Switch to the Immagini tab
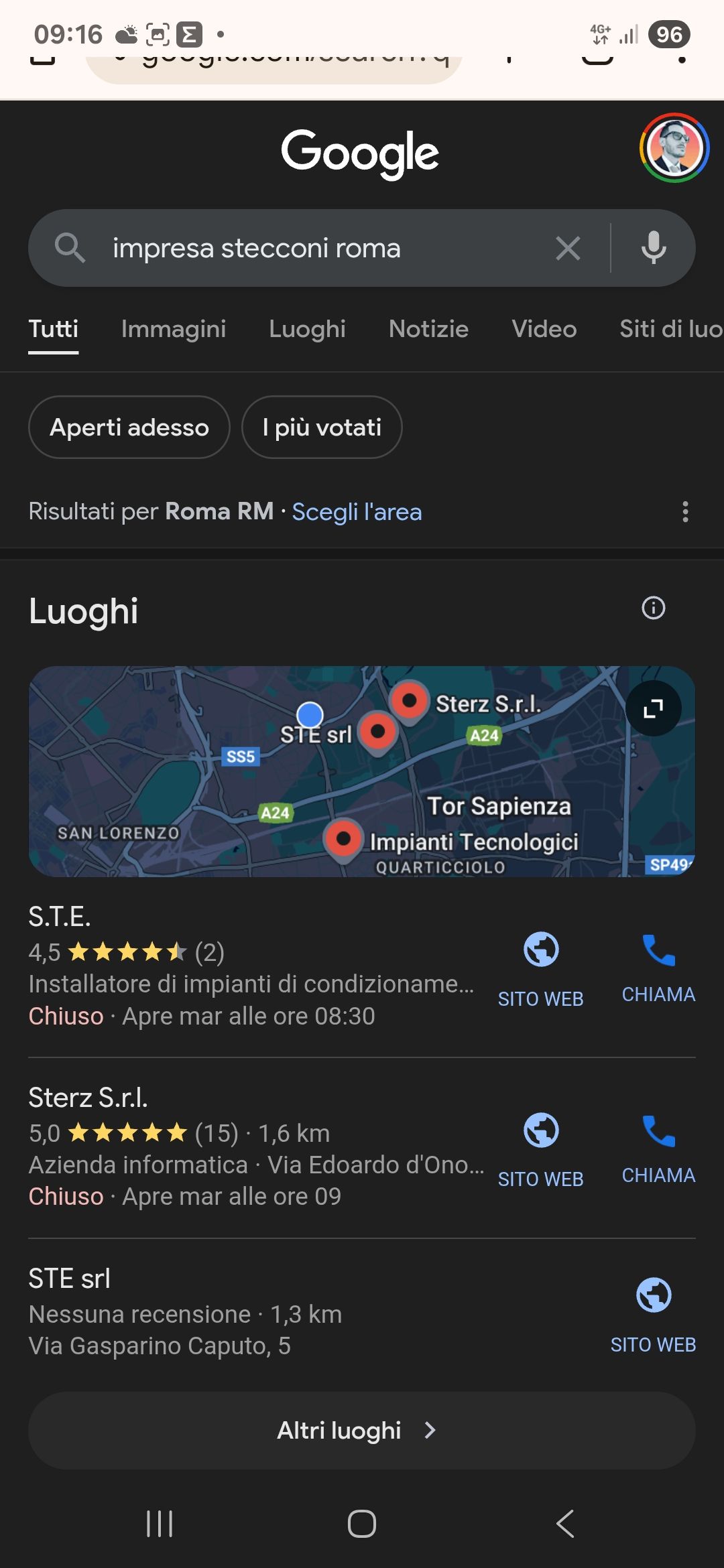Viewport: 724px width, 1568px height. (x=174, y=329)
